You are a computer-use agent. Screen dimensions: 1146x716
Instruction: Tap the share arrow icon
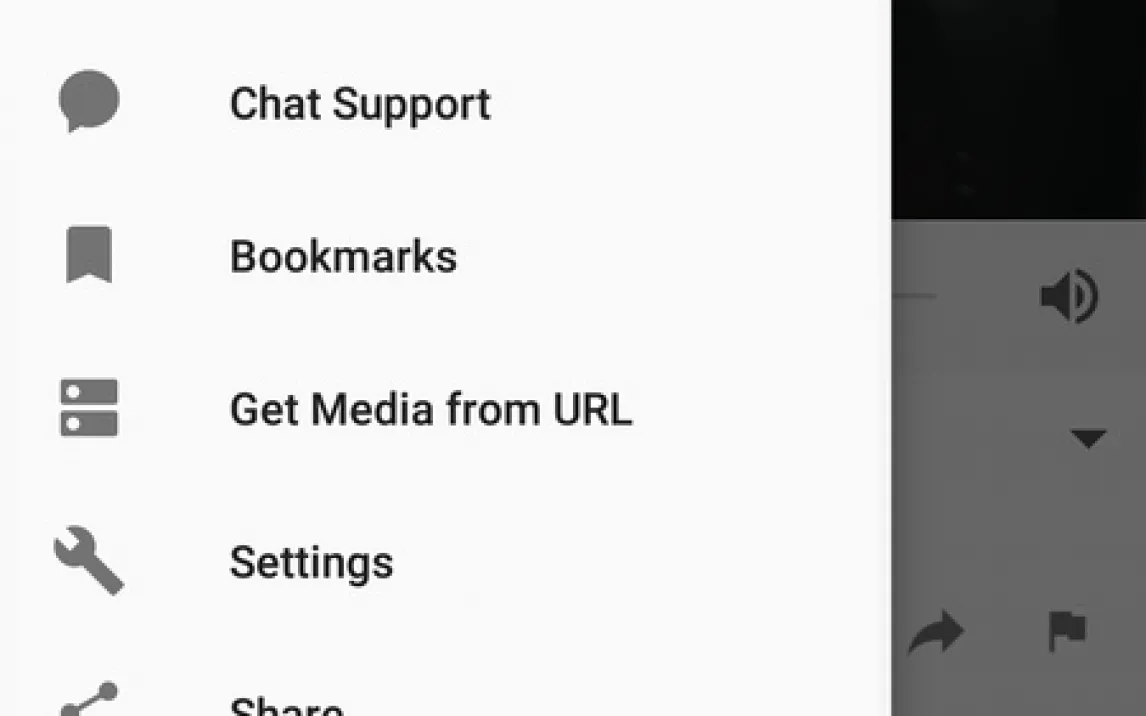[x=935, y=632]
